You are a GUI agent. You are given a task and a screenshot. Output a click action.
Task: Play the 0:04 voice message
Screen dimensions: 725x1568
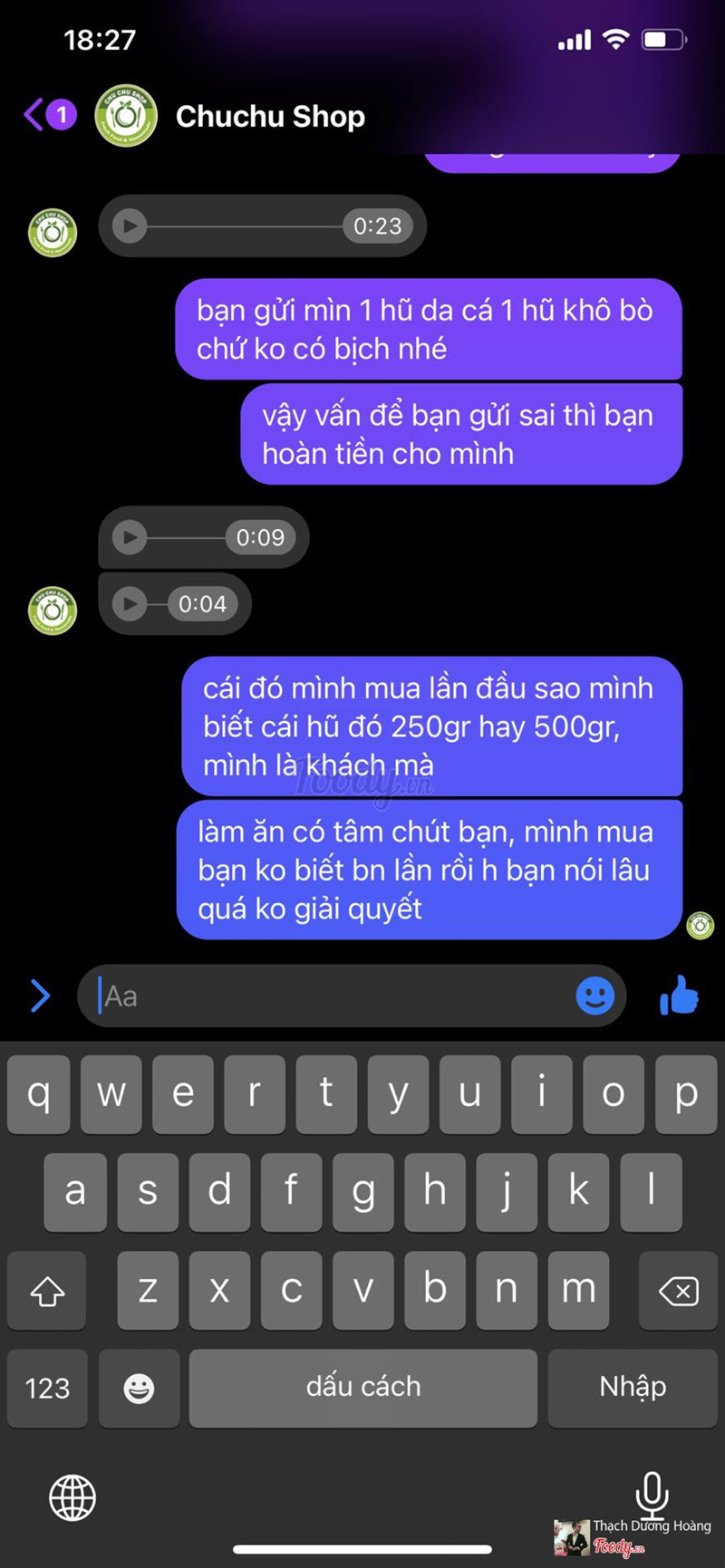click(x=130, y=603)
